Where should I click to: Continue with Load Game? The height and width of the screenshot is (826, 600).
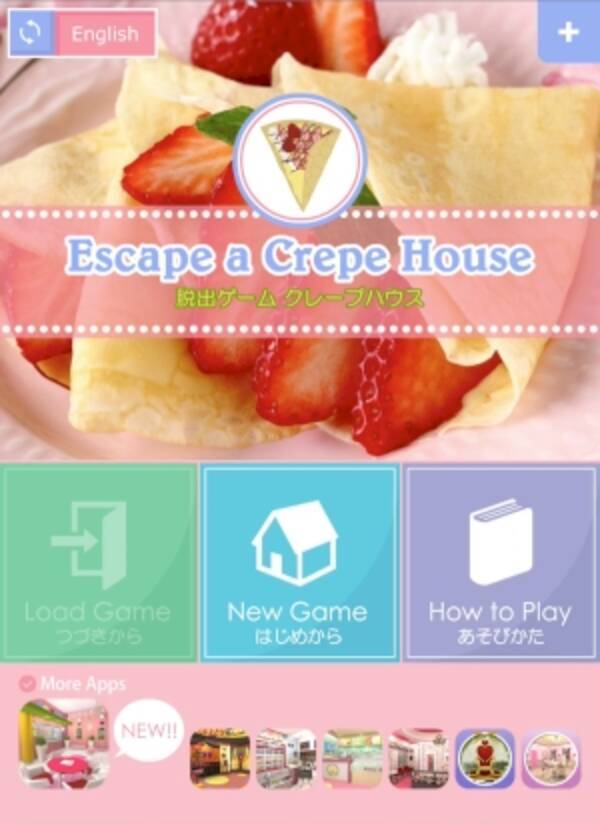click(98, 562)
